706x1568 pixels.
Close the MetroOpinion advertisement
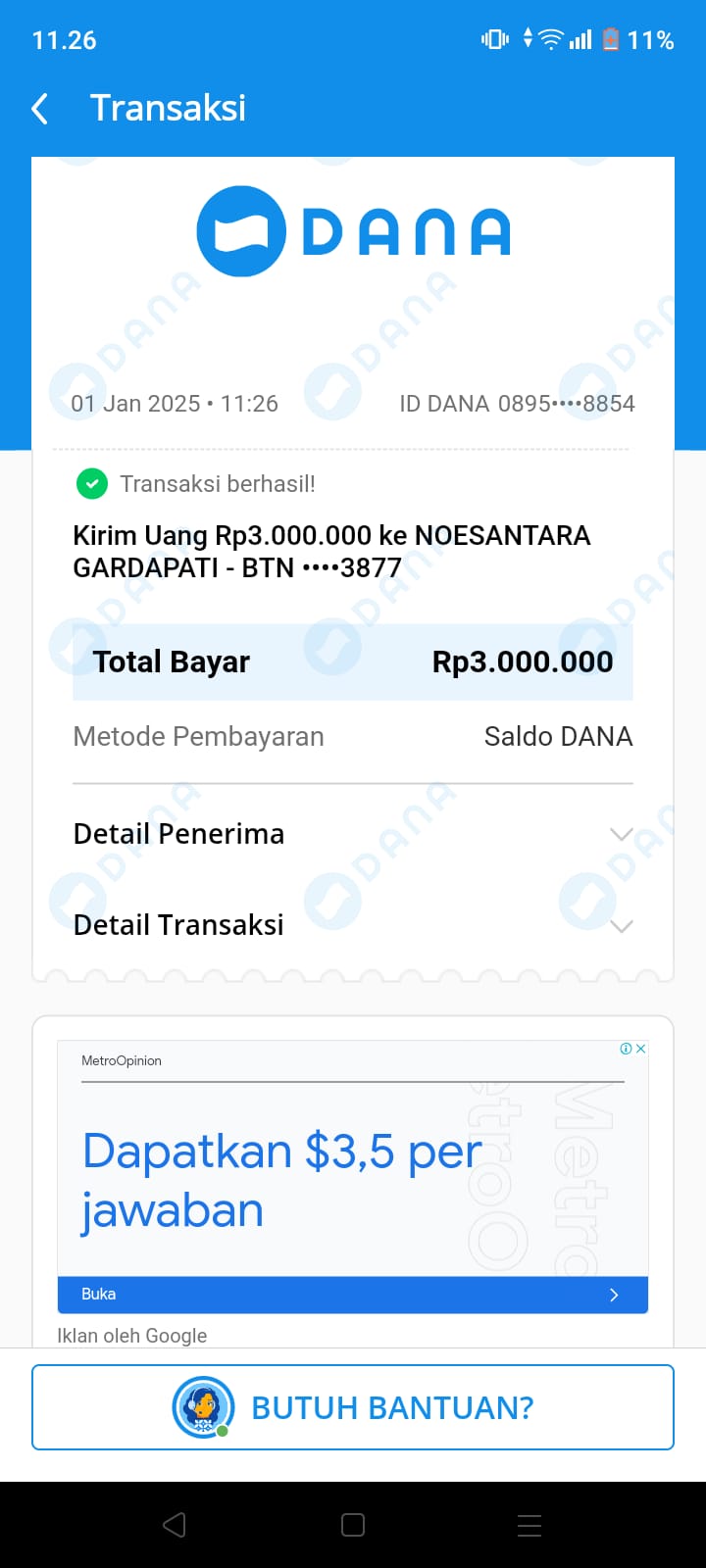tap(640, 1049)
